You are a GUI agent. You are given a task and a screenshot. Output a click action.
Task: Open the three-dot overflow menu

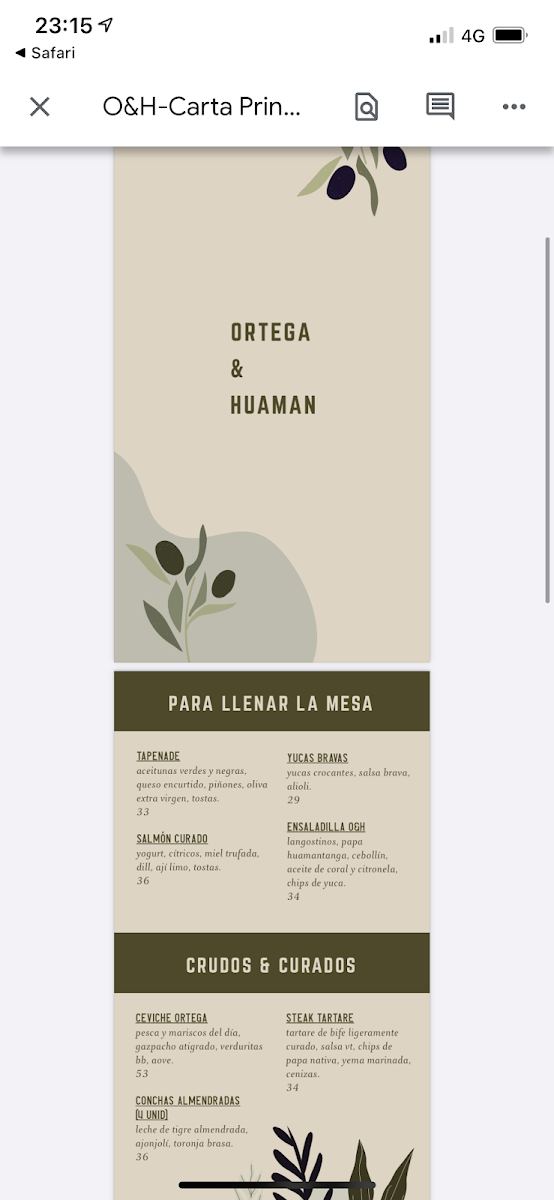tap(514, 107)
